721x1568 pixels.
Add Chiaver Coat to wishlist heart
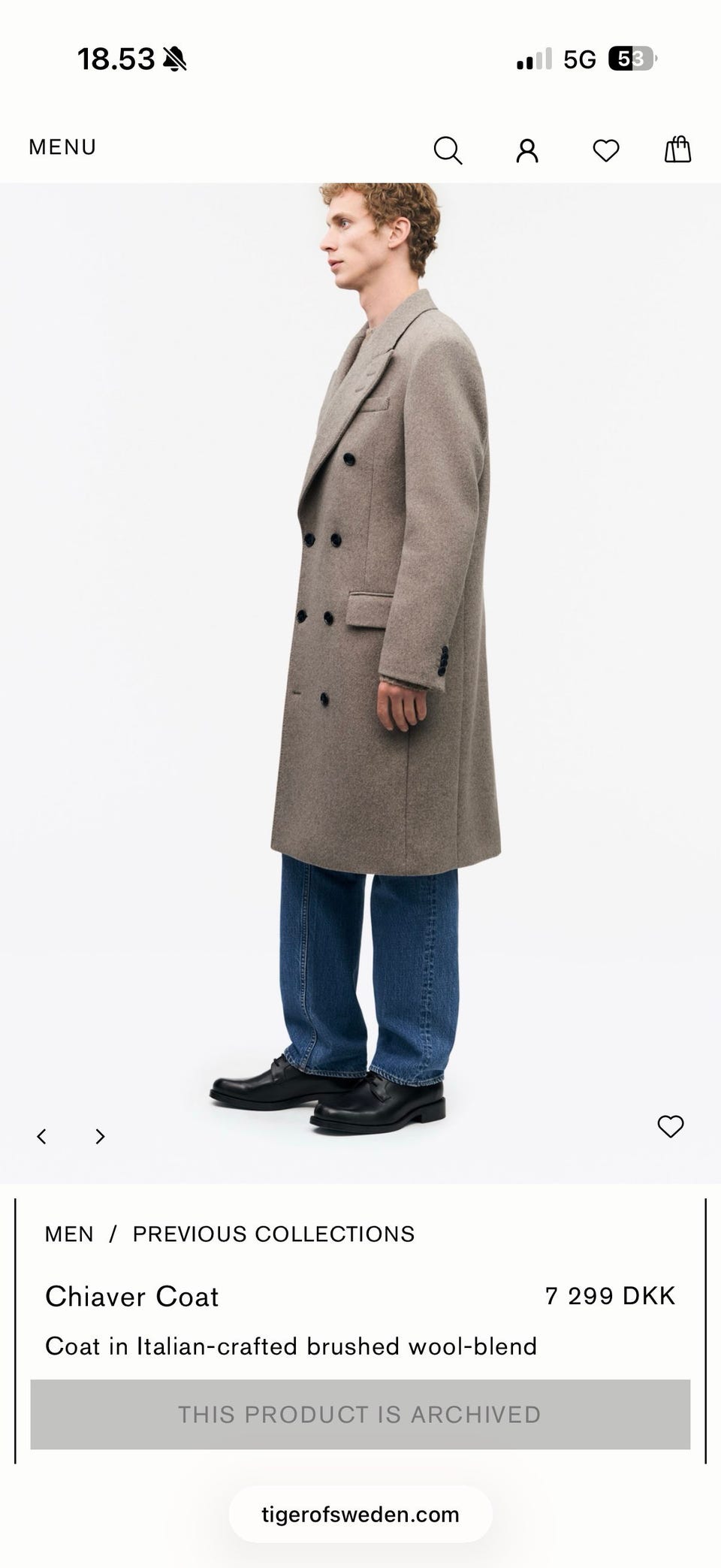coord(671,1126)
